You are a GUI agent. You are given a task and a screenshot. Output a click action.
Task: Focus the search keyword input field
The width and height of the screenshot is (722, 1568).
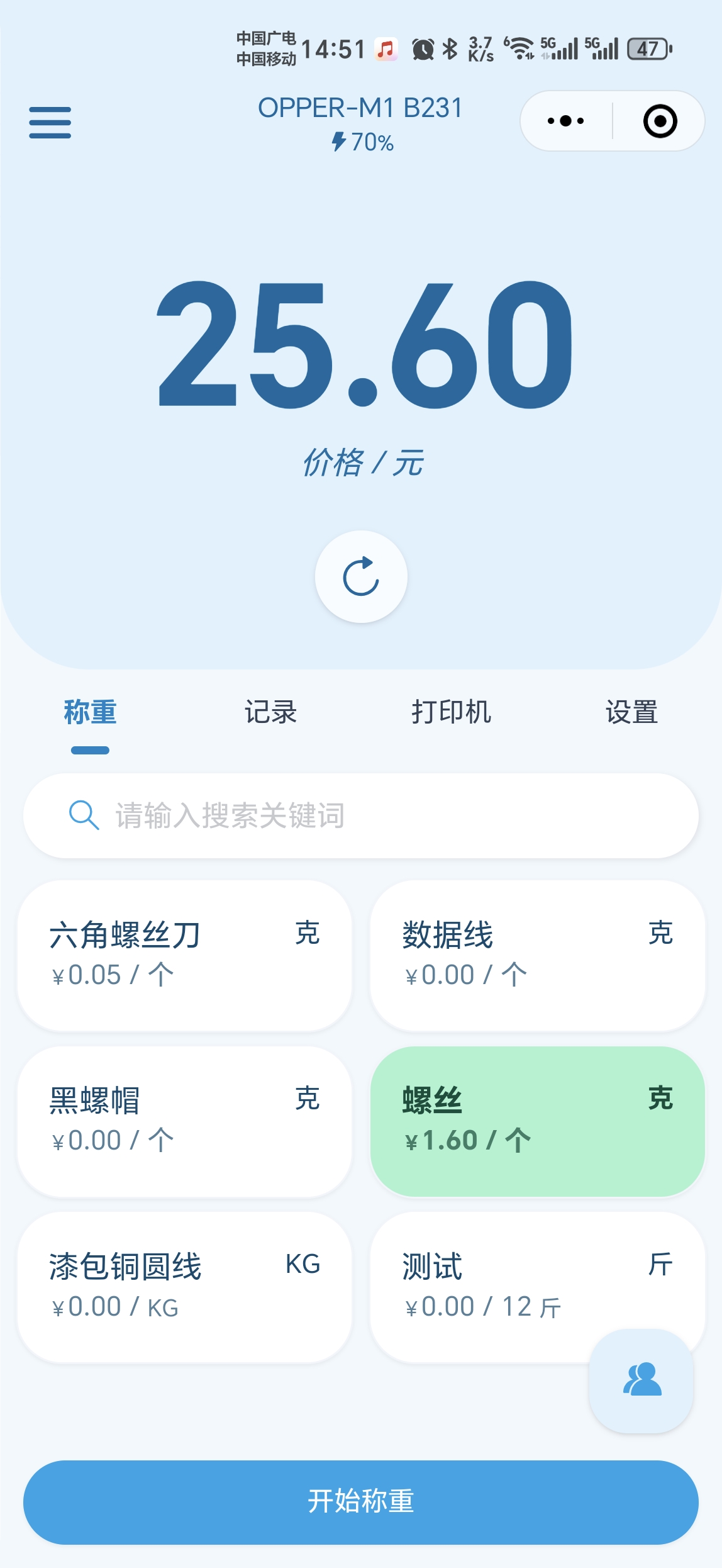[361, 815]
